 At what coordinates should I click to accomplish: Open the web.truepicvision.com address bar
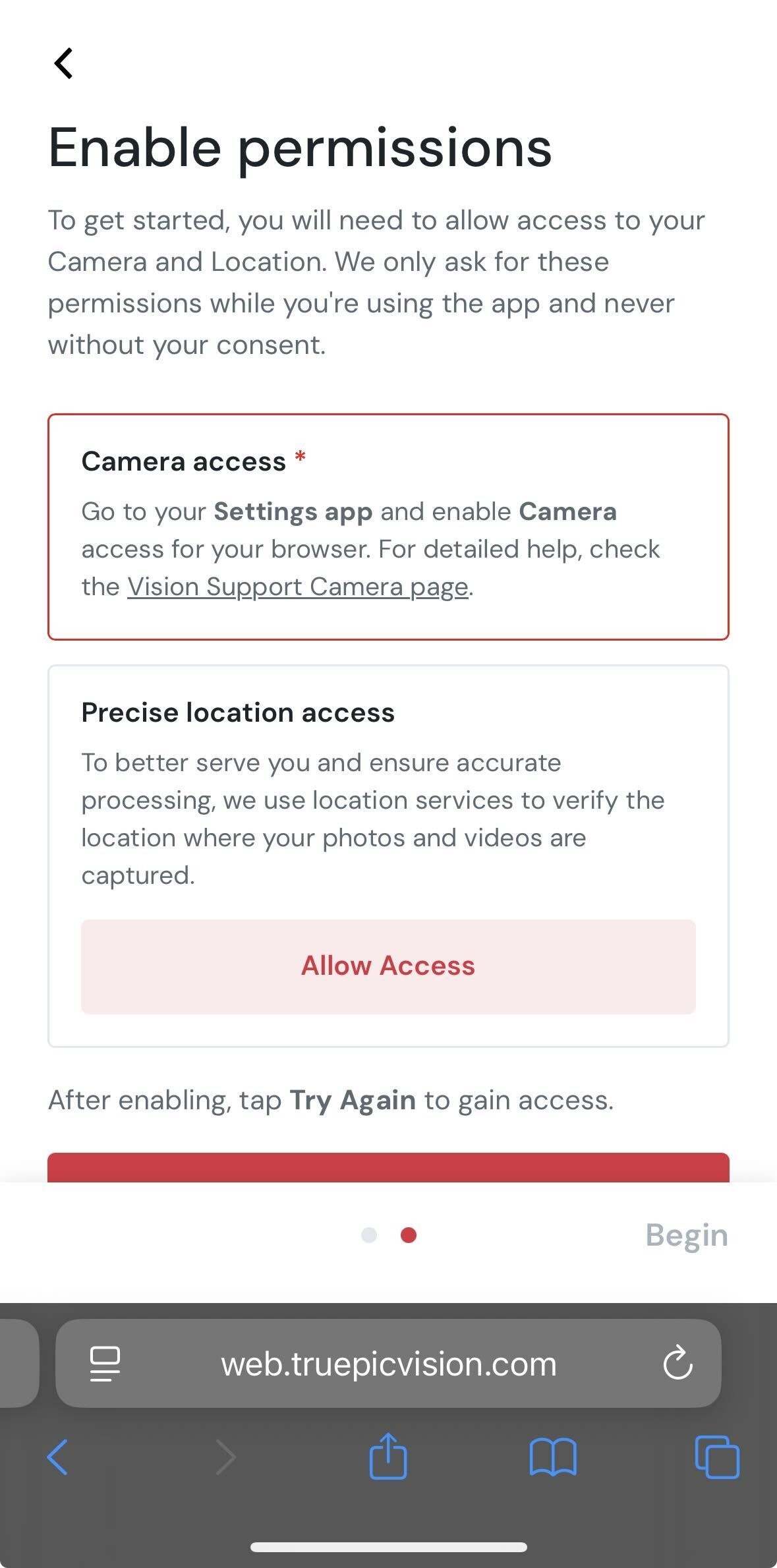[x=388, y=1364]
